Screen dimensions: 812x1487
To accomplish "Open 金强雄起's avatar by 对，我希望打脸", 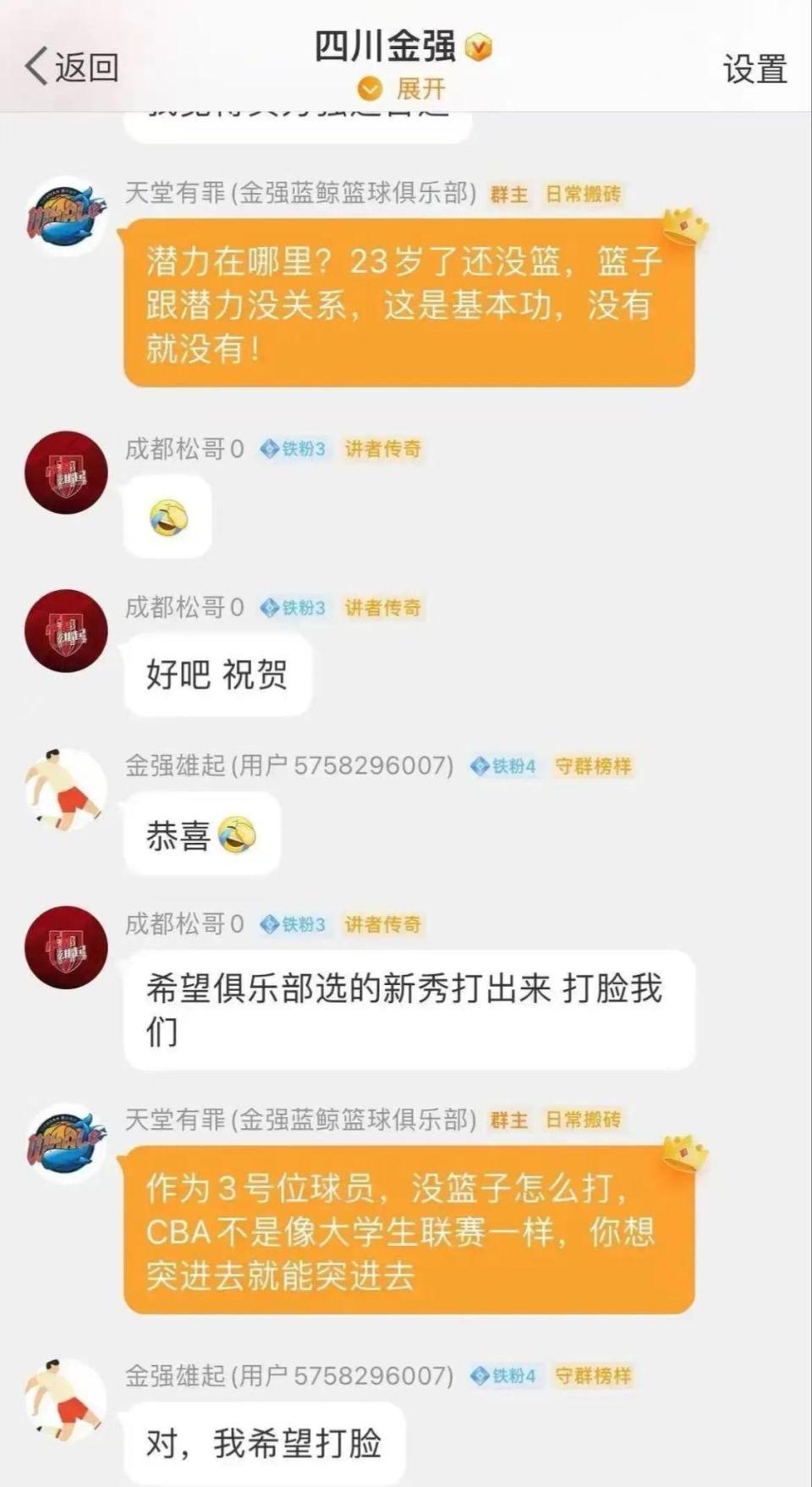I will point(66,1398).
